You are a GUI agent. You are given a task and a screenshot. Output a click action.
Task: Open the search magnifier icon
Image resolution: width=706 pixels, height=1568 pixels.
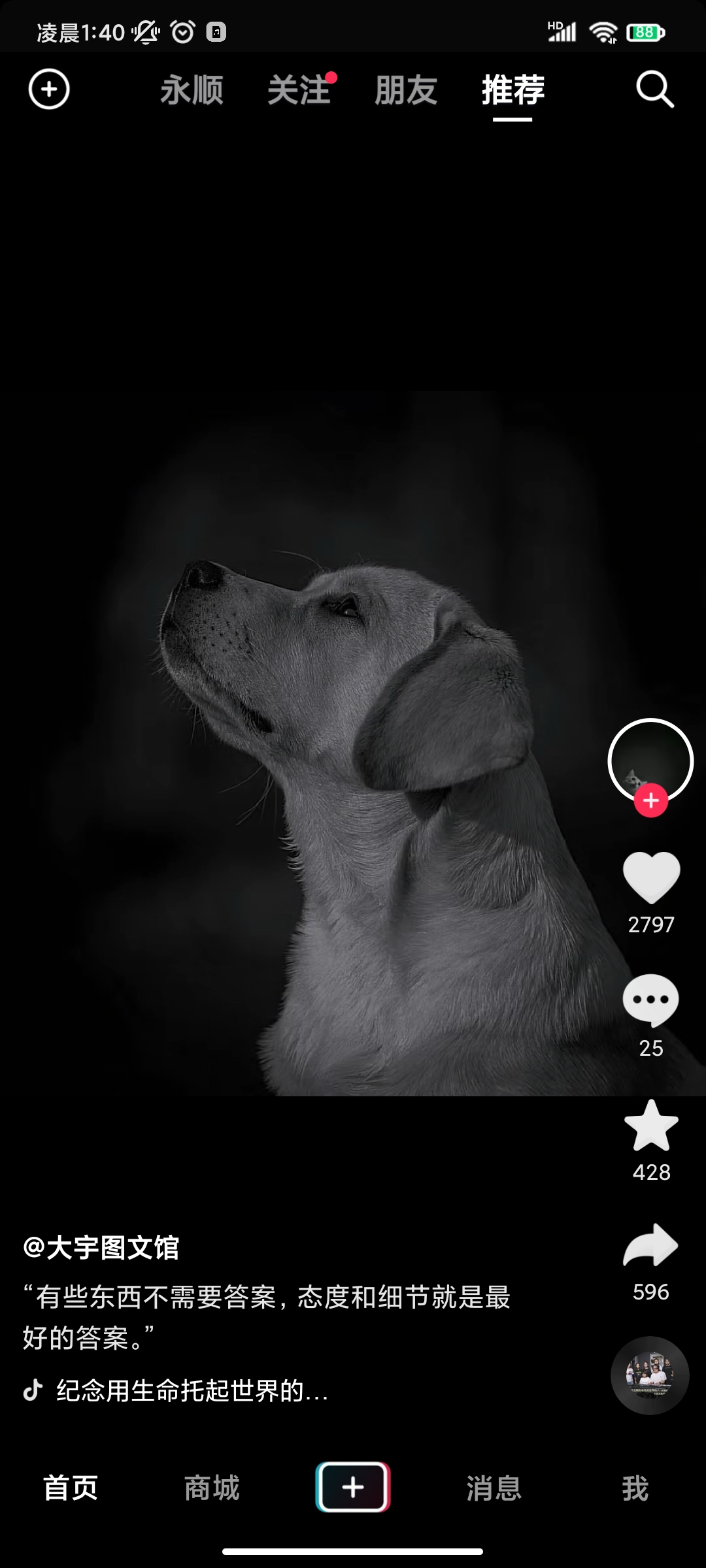click(x=654, y=89)
